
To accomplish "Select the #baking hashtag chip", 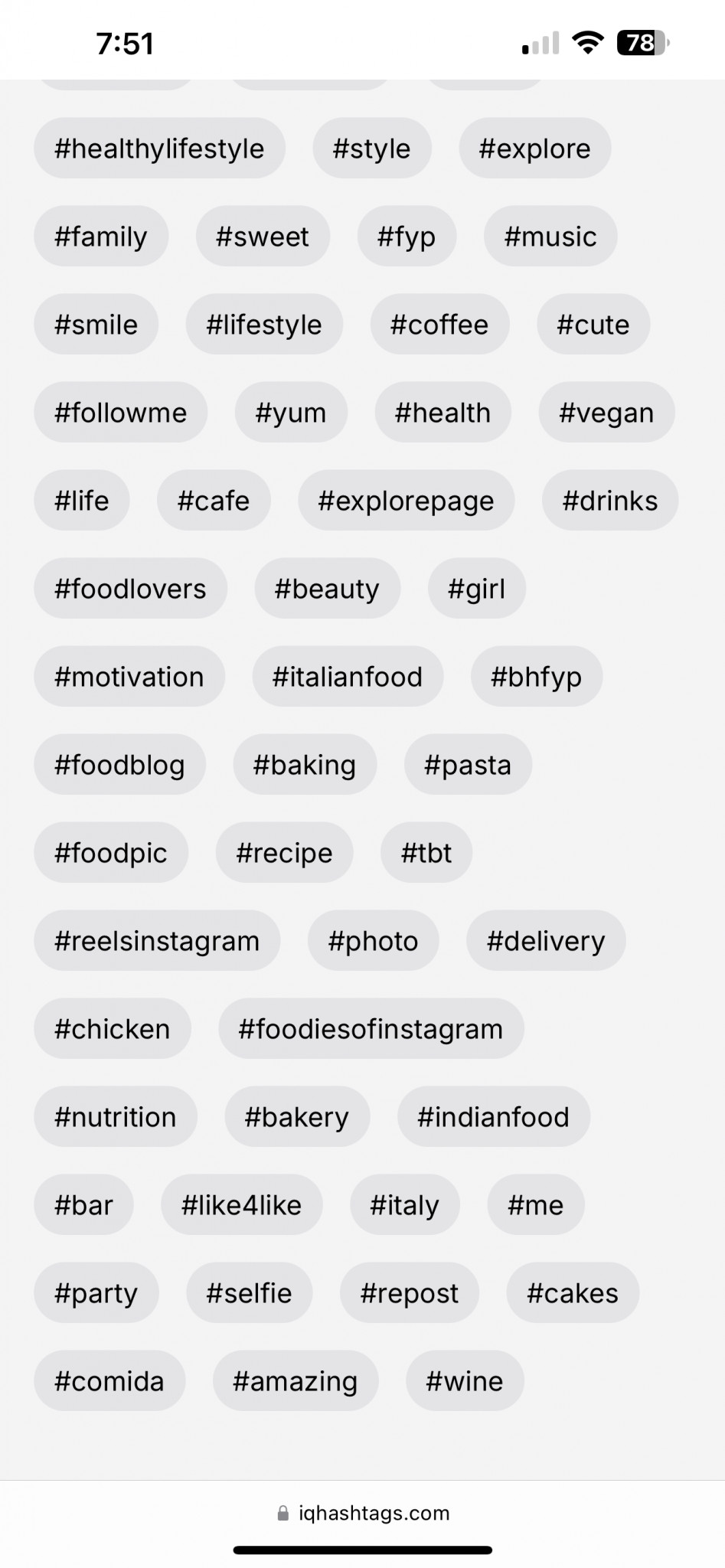I will click(305, 765).
